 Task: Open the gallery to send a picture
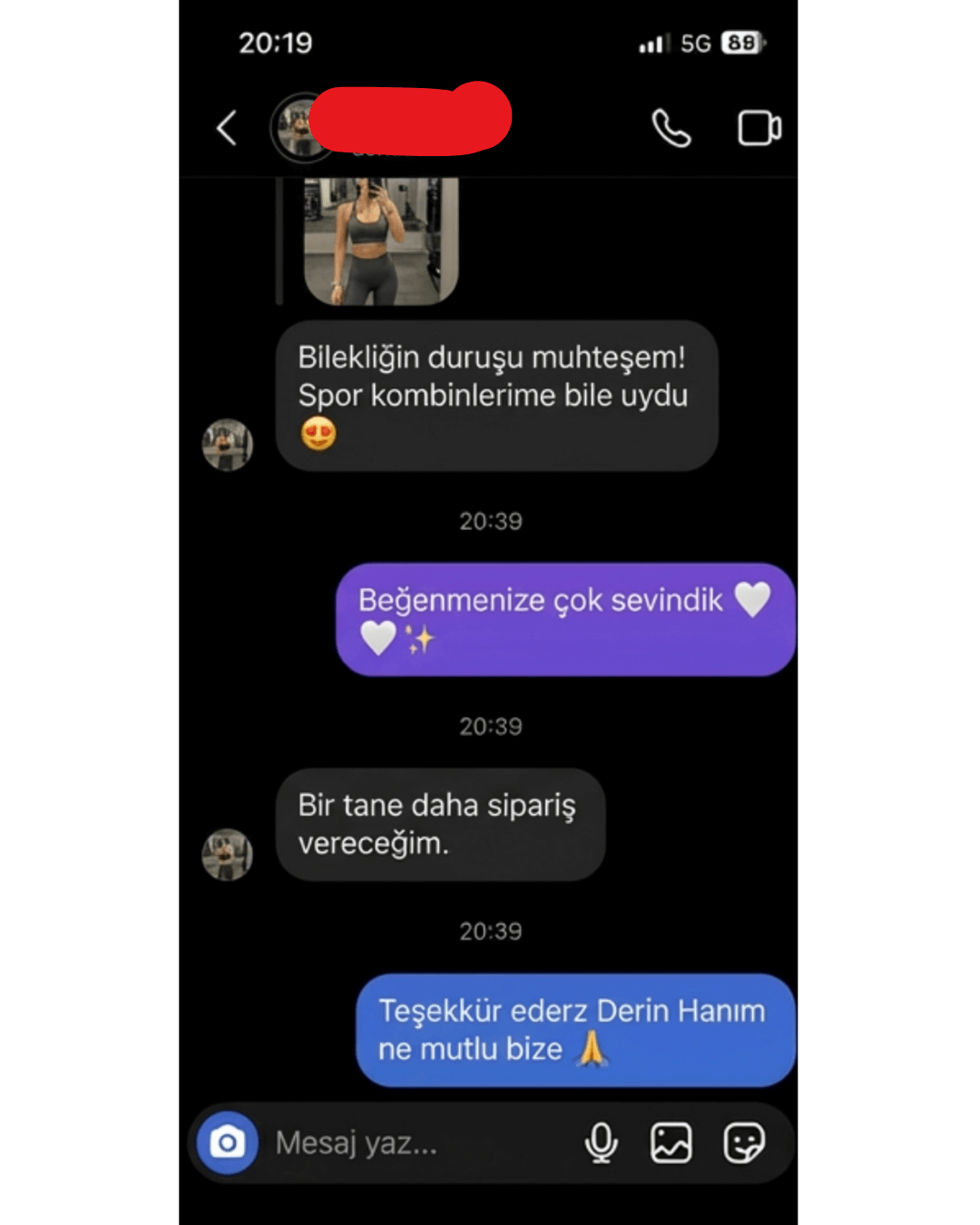pyautogui.click(x=671, y=1142)
